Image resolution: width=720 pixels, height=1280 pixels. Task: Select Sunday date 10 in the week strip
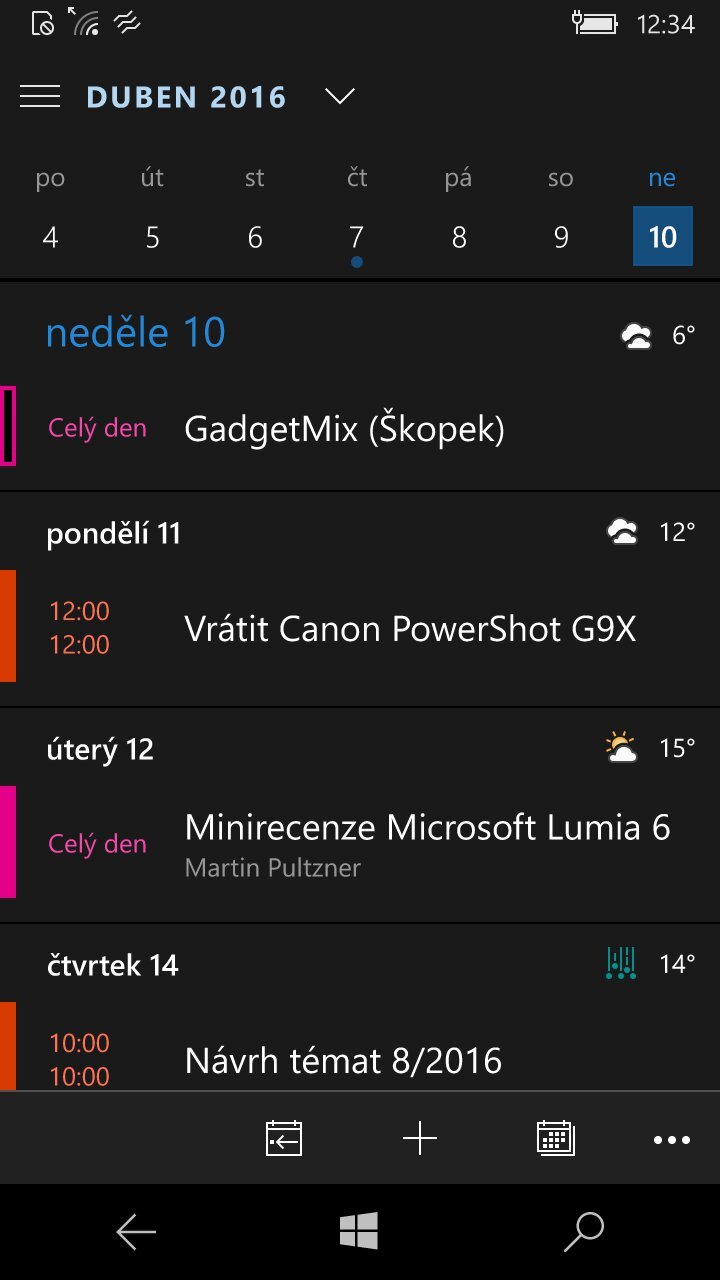tap(662, 236)
